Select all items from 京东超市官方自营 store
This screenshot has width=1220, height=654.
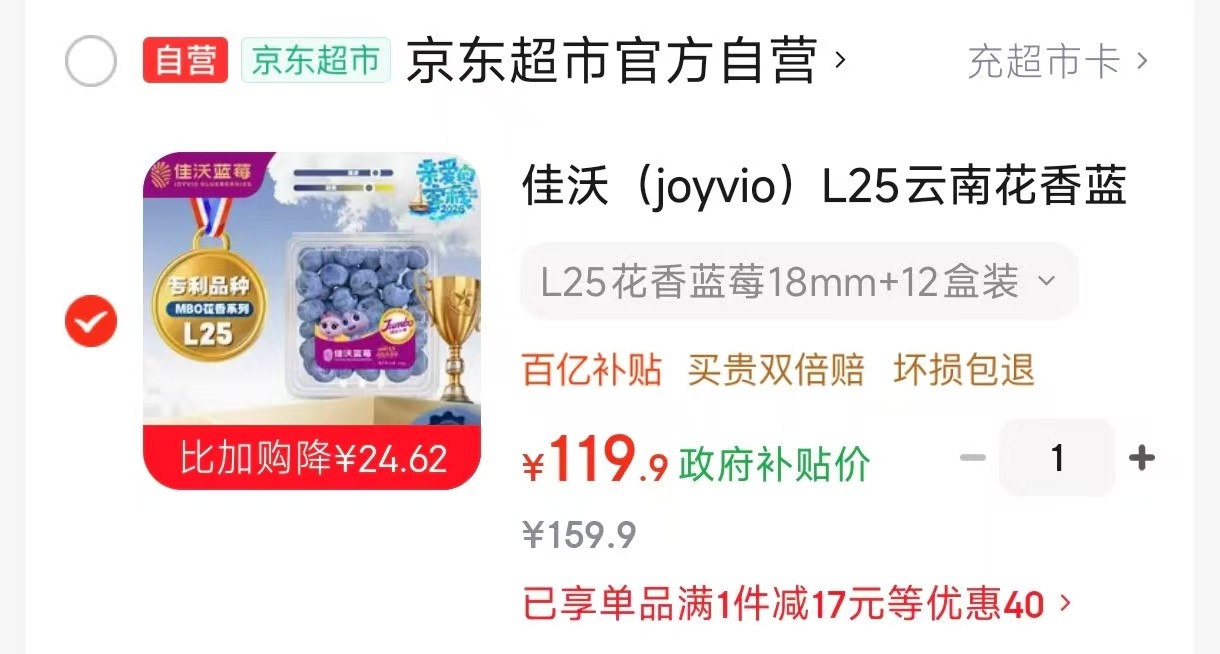pyautogui.click(x=91, y=61)
